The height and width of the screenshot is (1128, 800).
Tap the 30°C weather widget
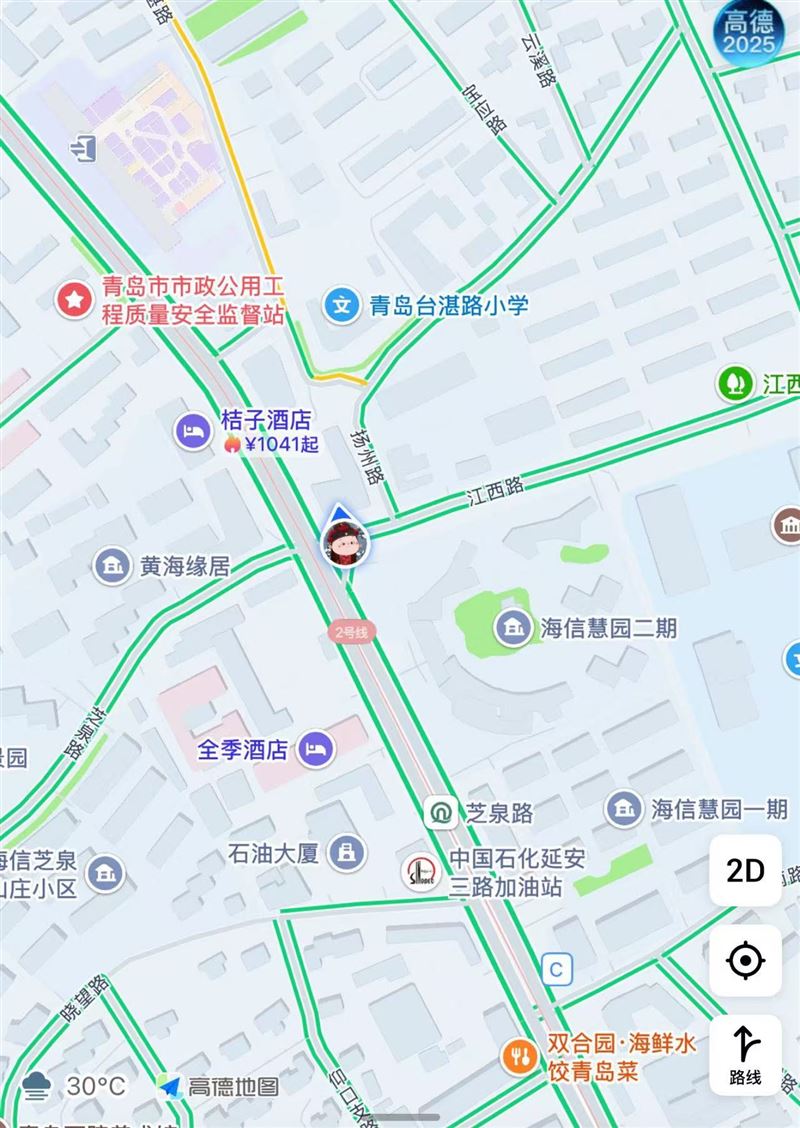pyautogui.click(x=78, y=1085)
